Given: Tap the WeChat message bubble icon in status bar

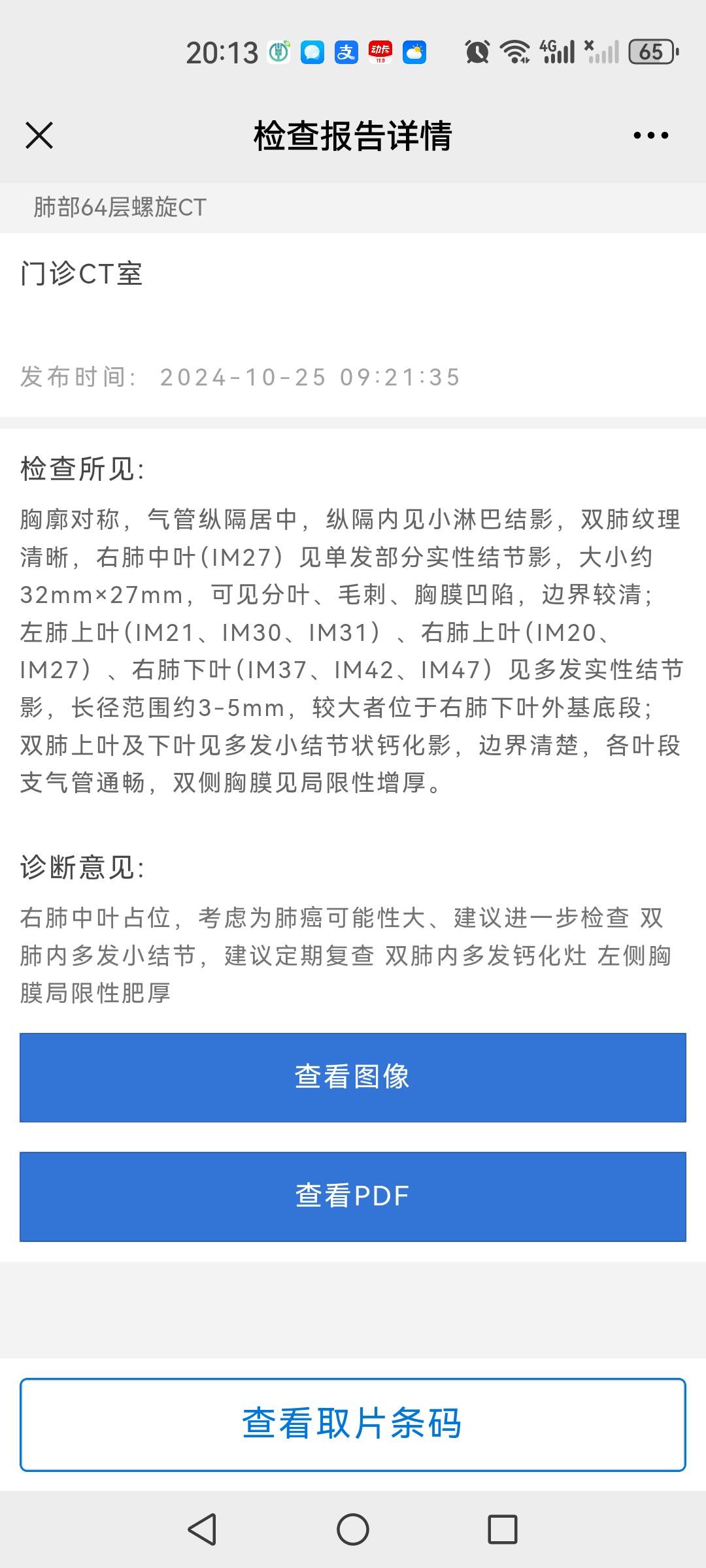Looking at the screenshot, I should click(312, 51).
